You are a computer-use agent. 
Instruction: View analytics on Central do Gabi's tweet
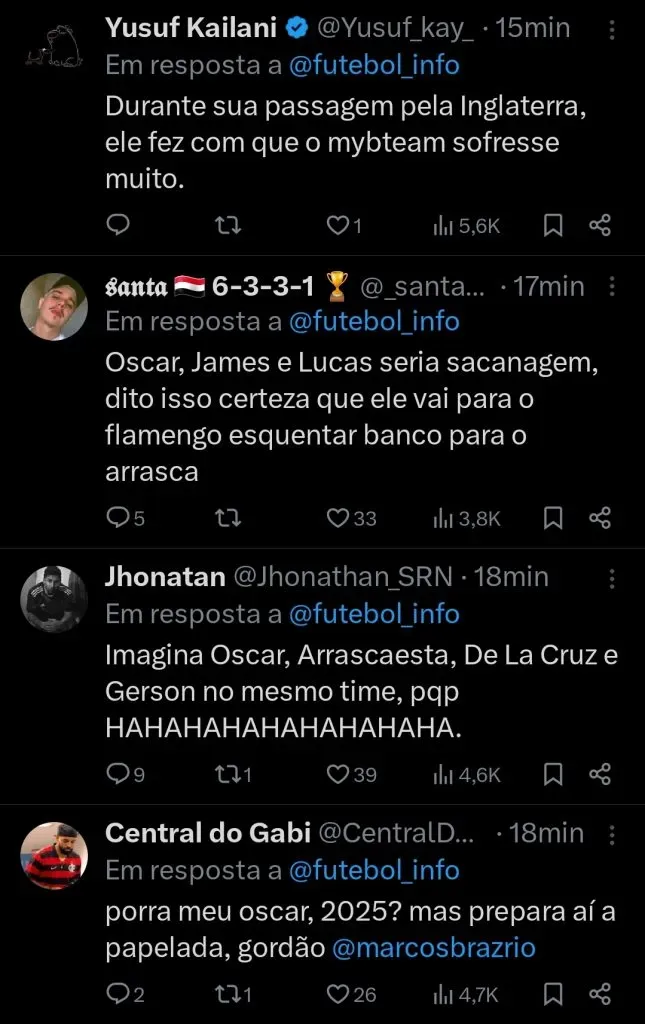441,994
